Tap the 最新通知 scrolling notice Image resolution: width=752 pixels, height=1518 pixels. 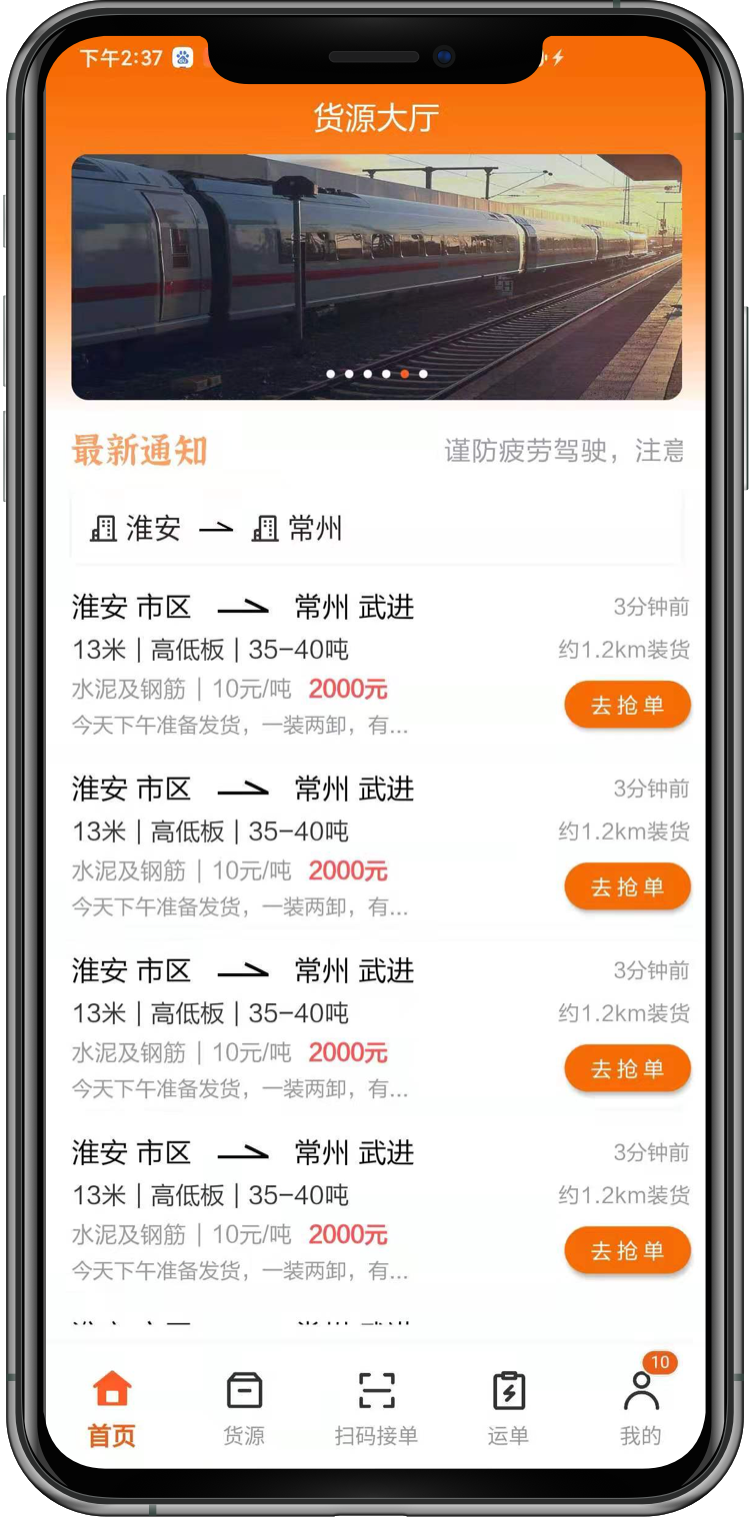click(563, 451)
